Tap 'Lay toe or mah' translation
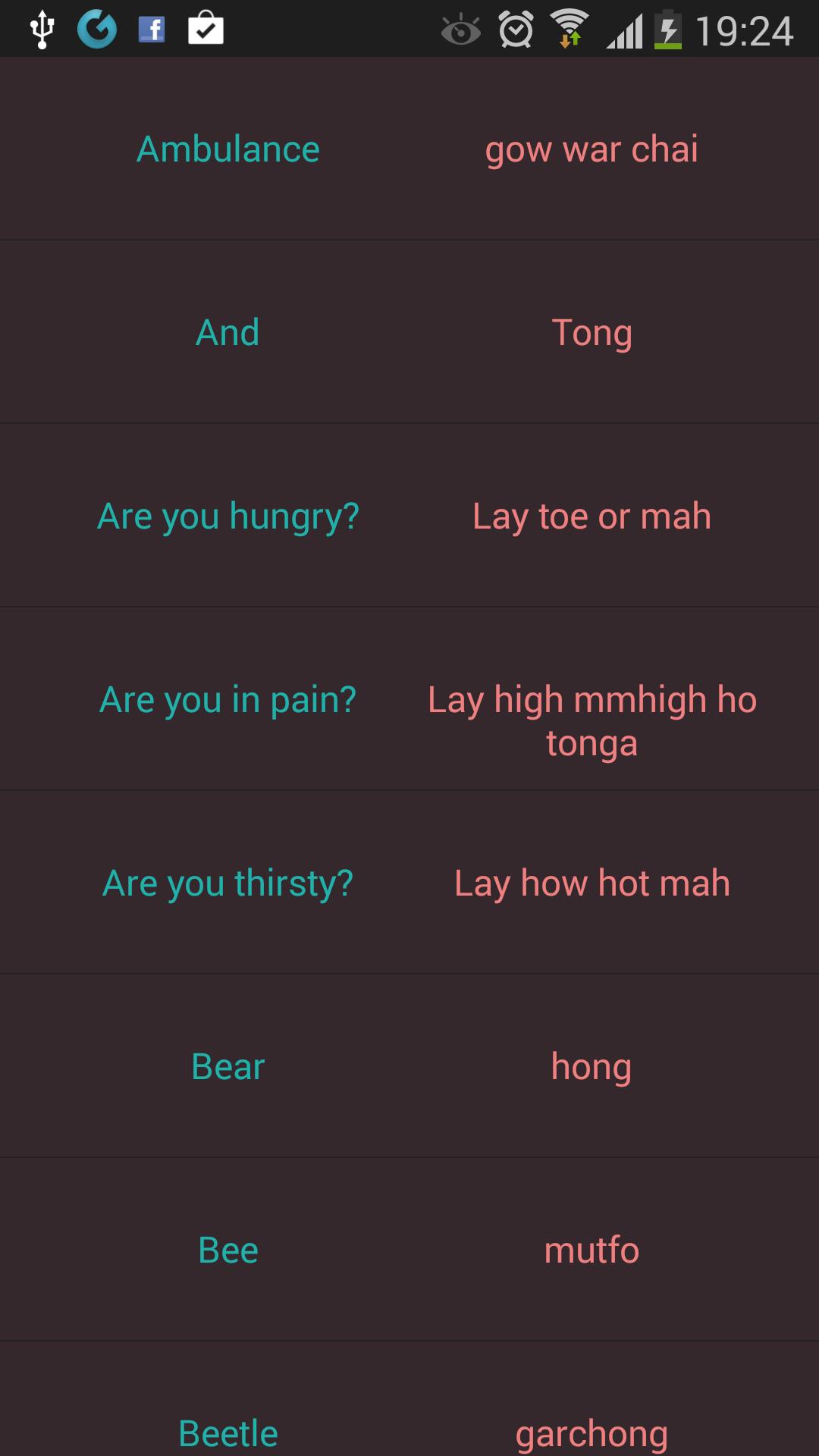 [x=591, y=515]
